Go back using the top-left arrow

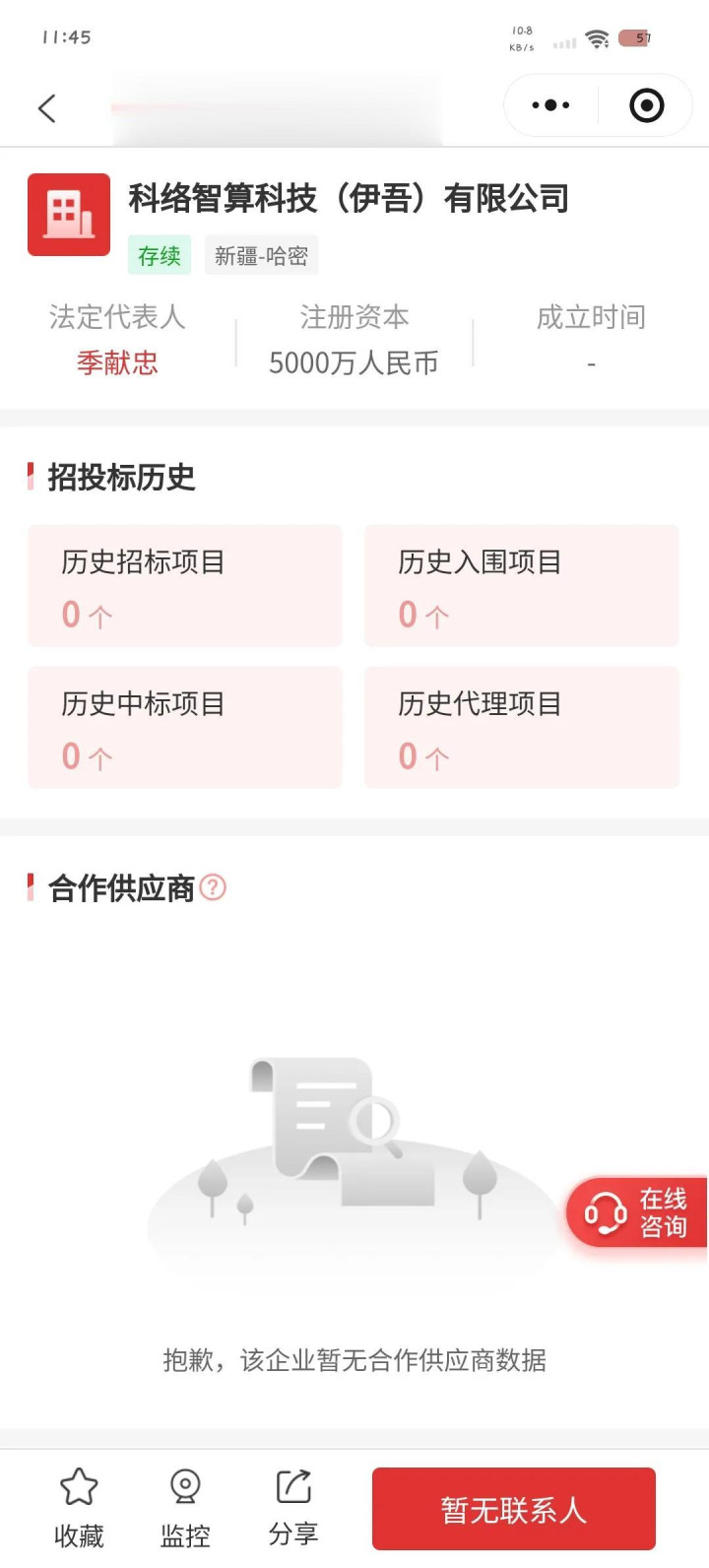(46, 107)
